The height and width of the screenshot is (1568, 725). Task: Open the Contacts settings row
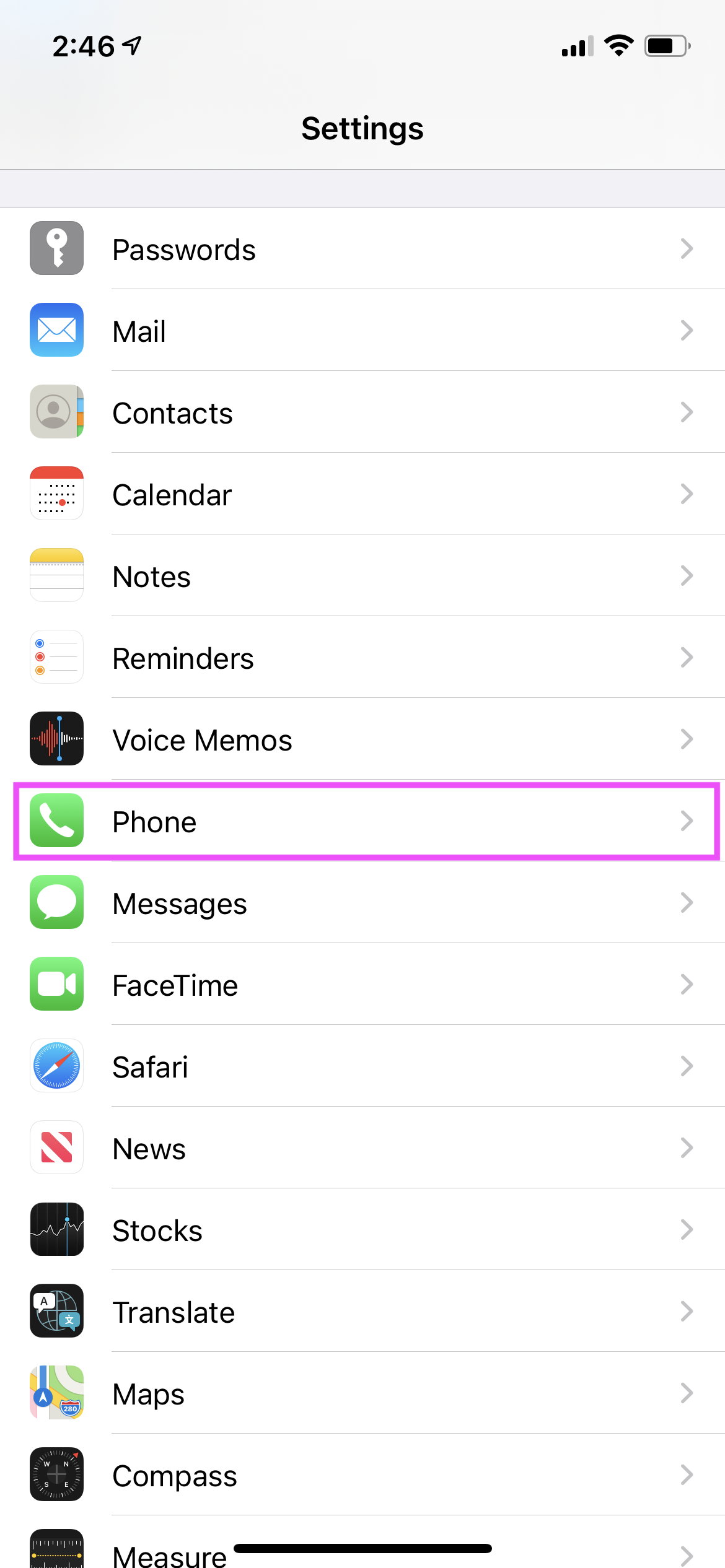362,412
